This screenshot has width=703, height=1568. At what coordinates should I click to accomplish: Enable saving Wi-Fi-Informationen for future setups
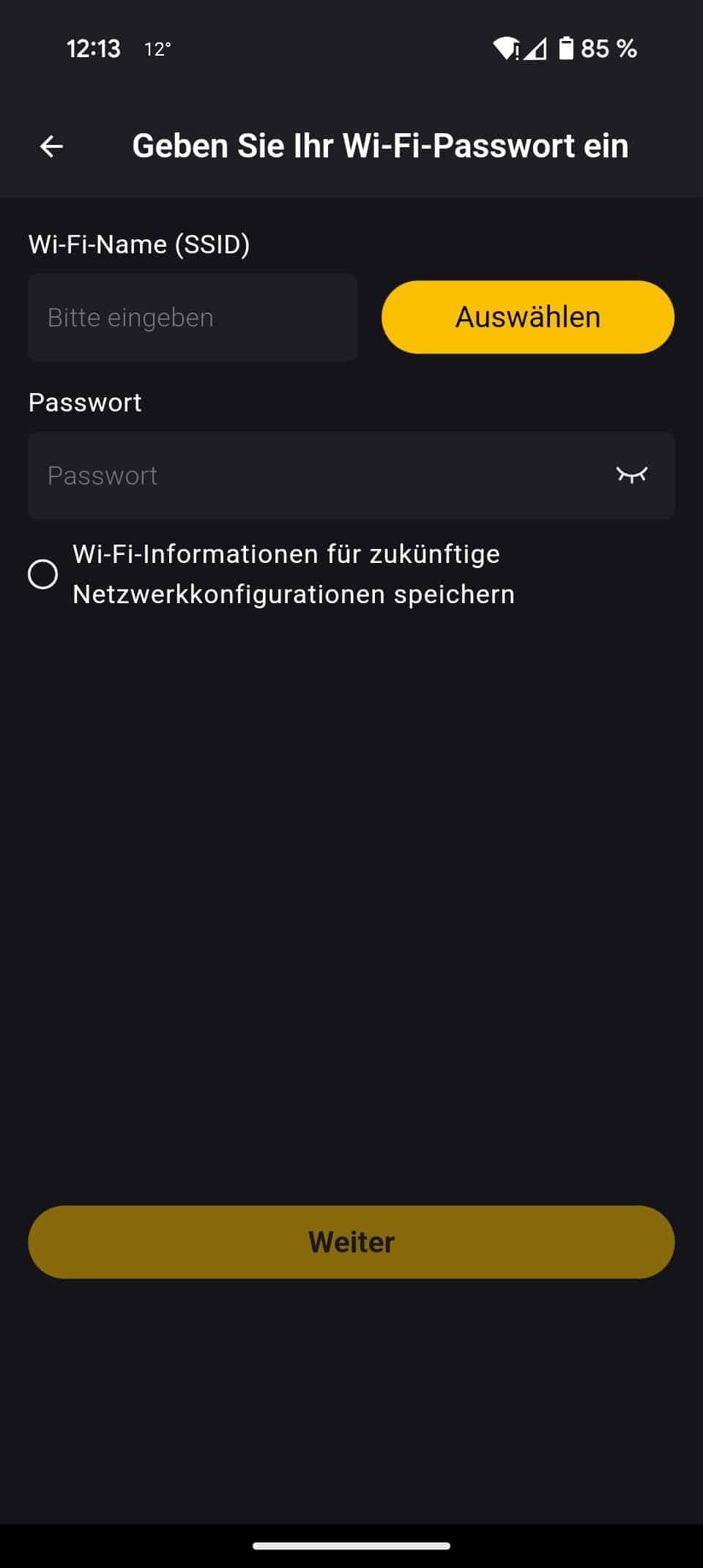(x=43, y=574)
